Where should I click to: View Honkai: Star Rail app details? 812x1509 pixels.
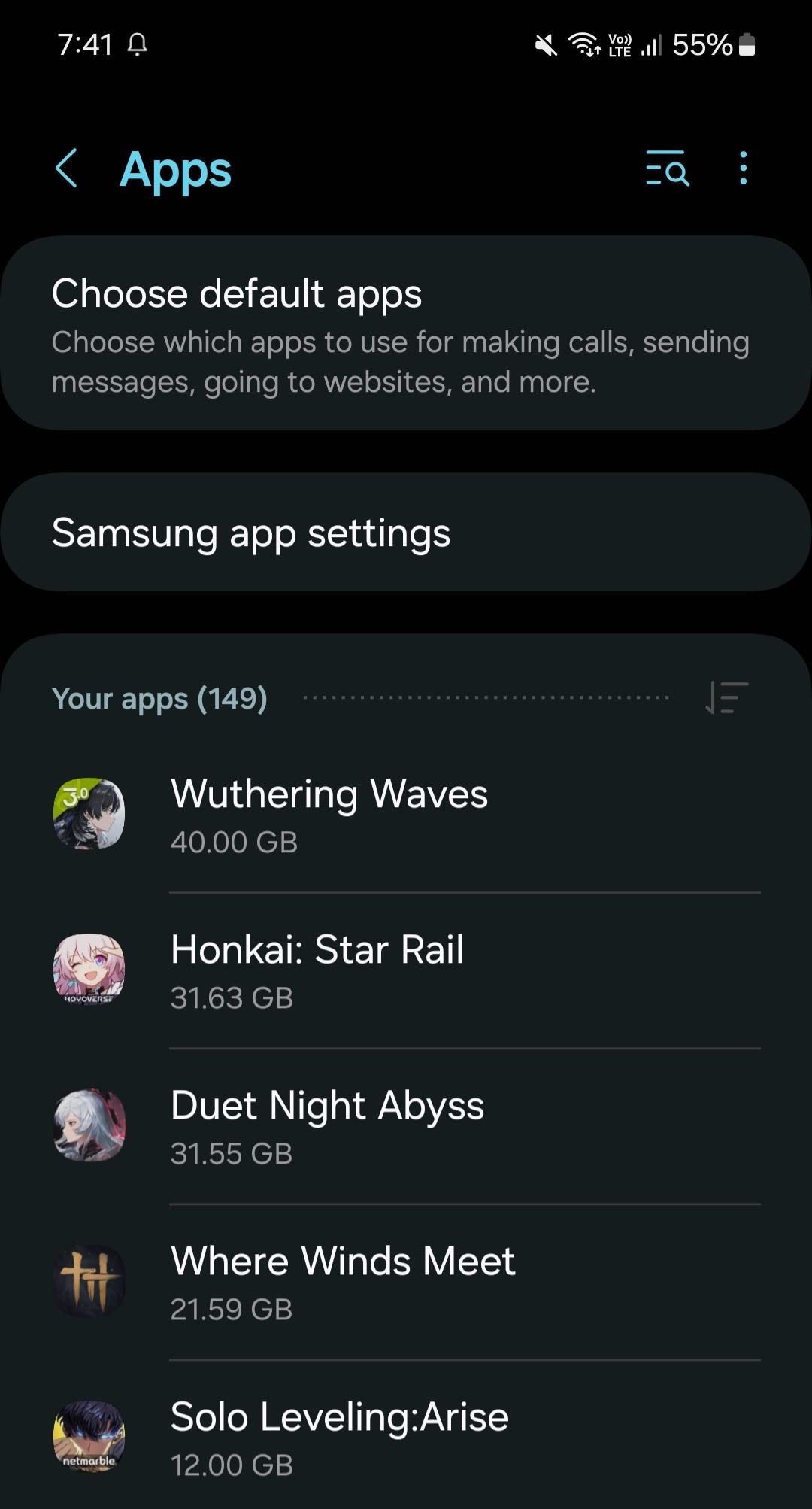pyautogui.click(x=406, y=970)
